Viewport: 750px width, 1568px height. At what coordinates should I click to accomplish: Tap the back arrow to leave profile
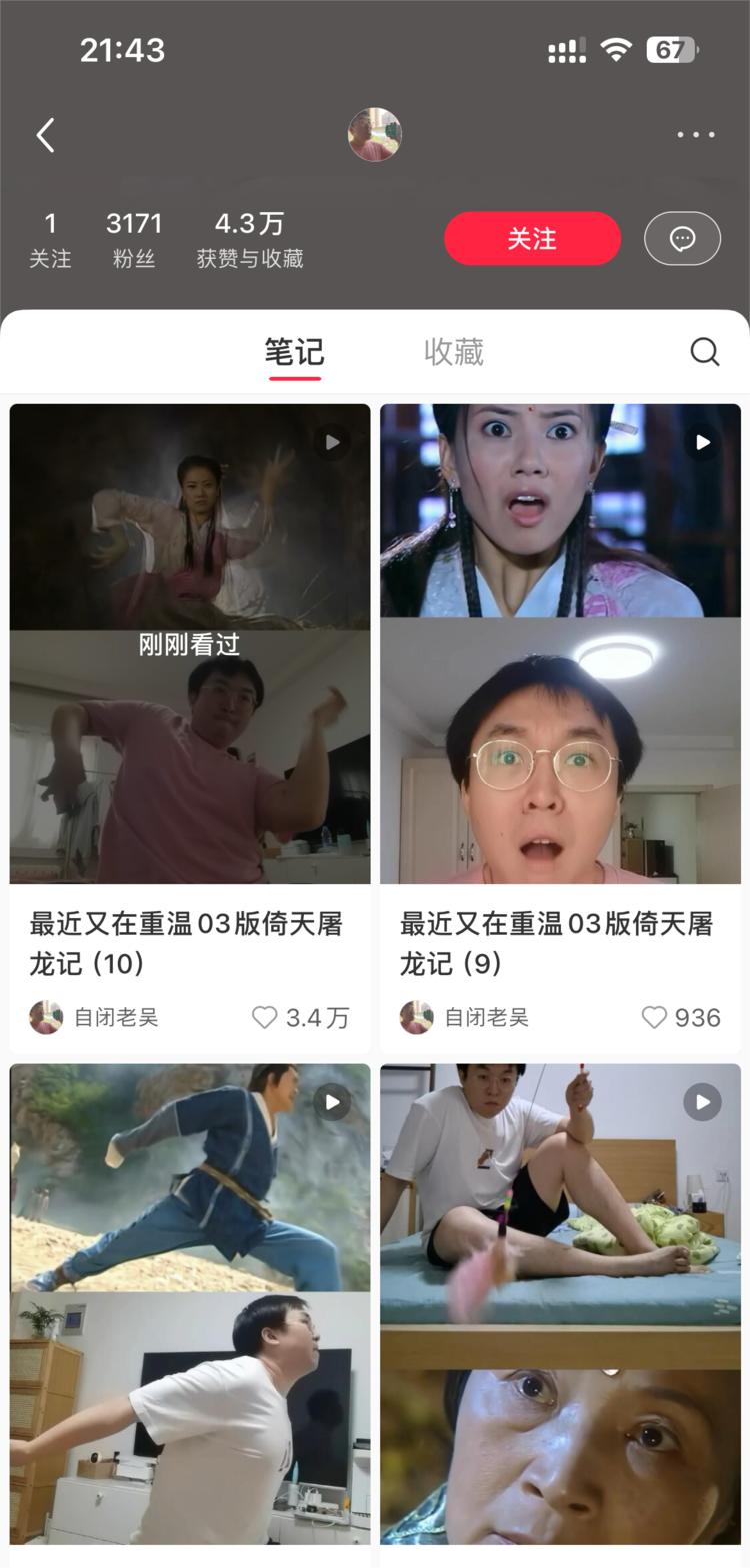(x=44, y=134)
